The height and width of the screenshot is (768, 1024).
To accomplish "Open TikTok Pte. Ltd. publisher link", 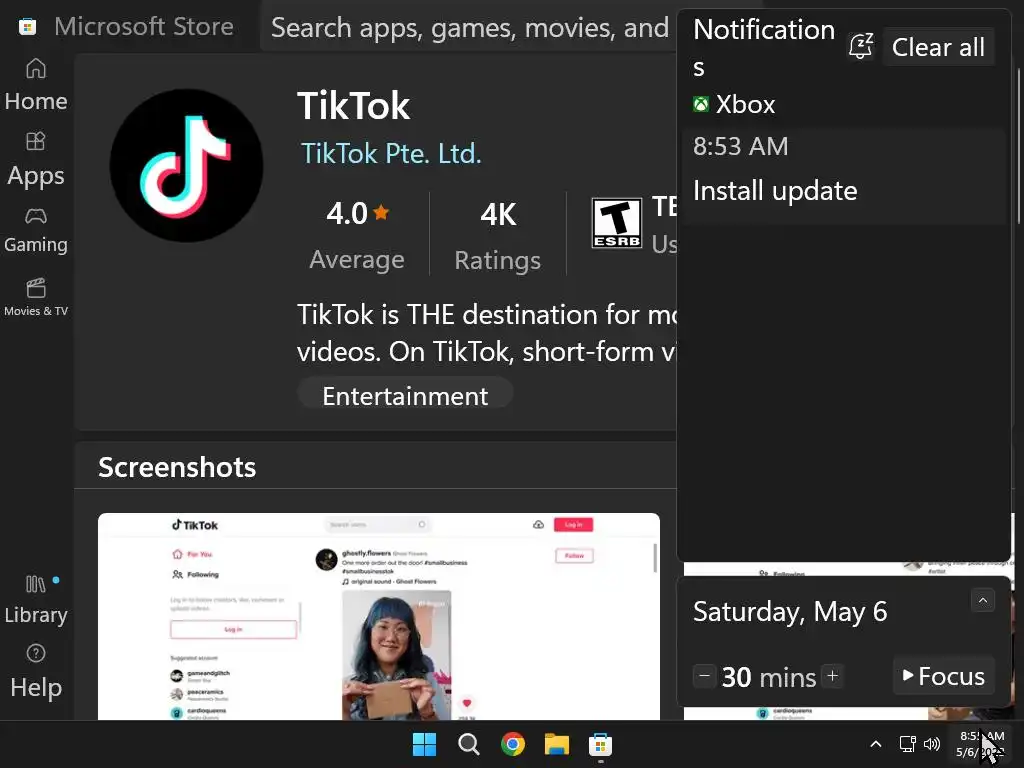I will (x=391, y=154).
